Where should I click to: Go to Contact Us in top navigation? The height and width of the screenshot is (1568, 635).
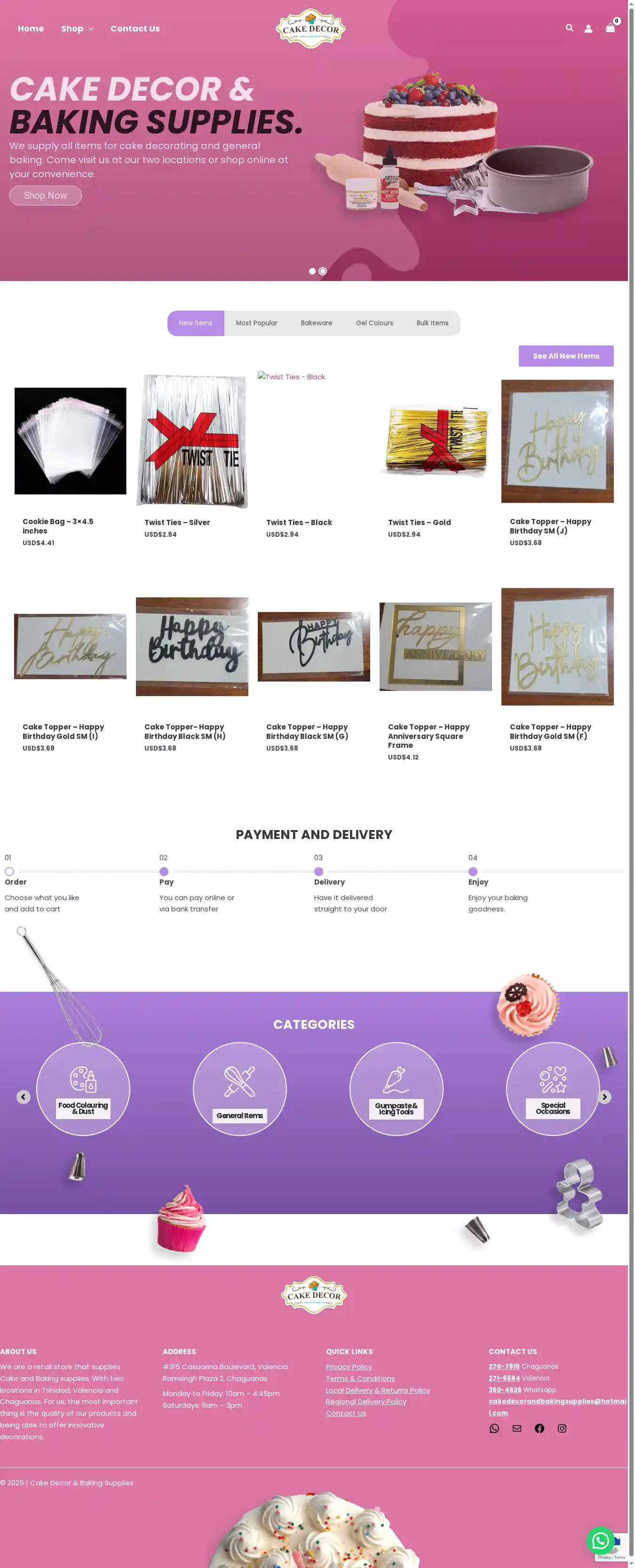tap(135, 29)
